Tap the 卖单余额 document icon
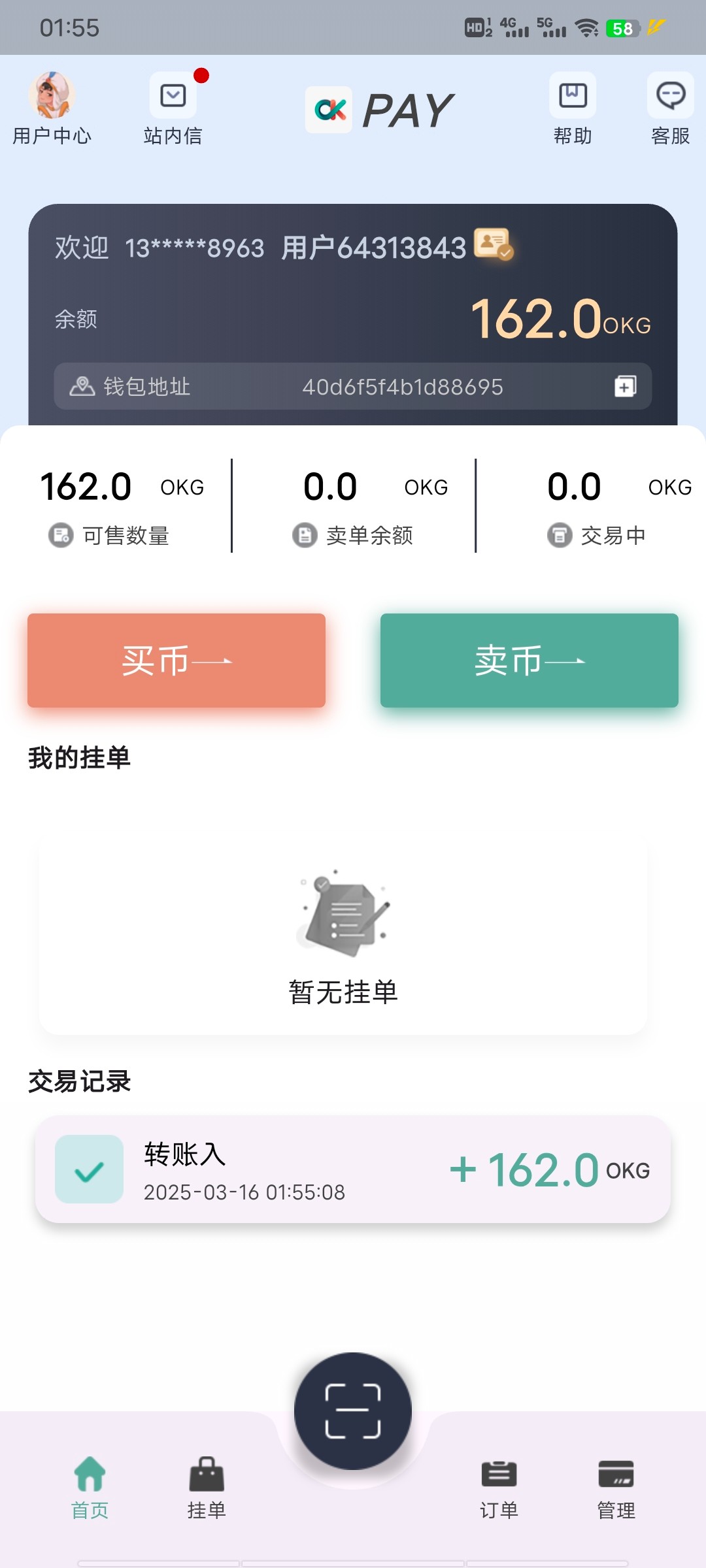This screenshot has width=706, height=1568. tap(303, 536)
